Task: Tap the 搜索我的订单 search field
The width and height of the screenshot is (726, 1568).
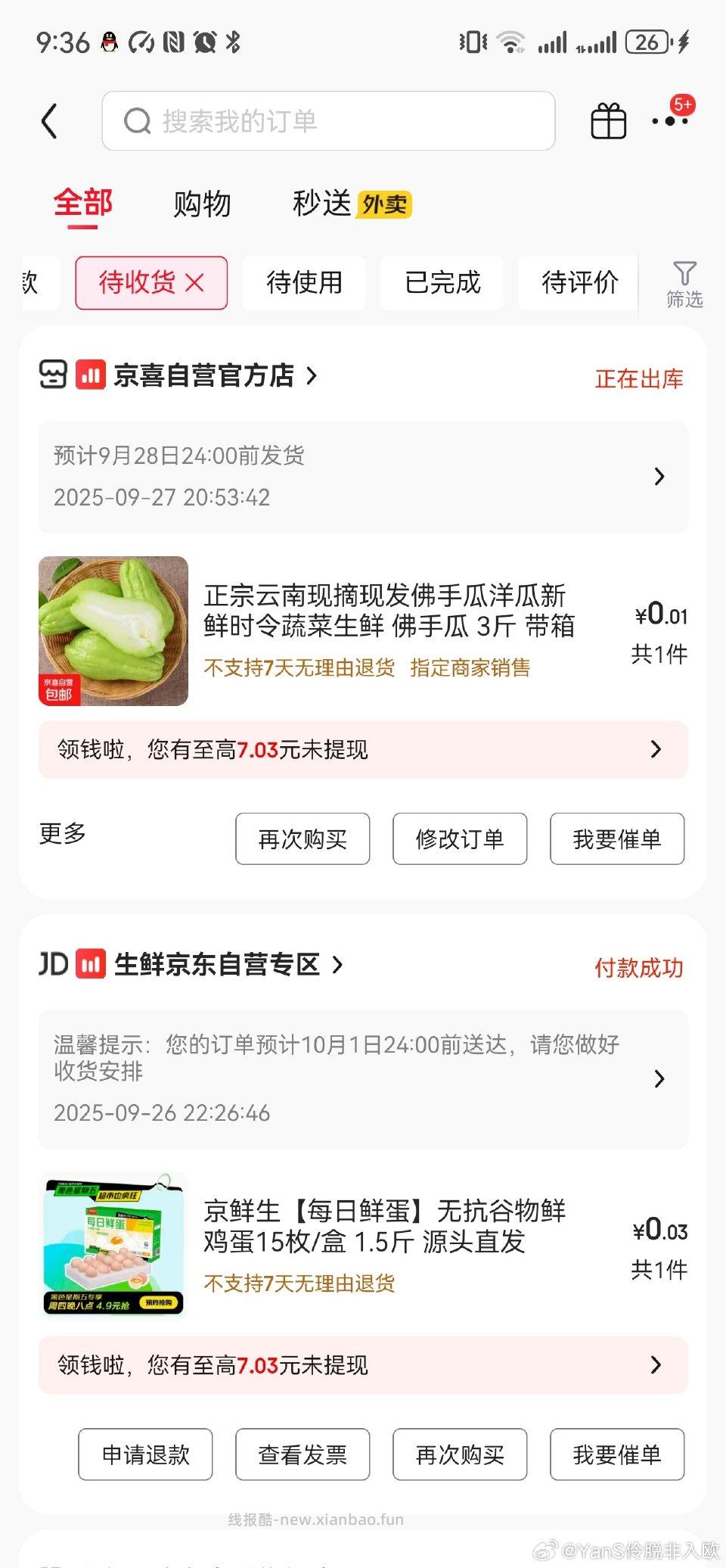Action: pyautogui.click(x=328, y=120)
